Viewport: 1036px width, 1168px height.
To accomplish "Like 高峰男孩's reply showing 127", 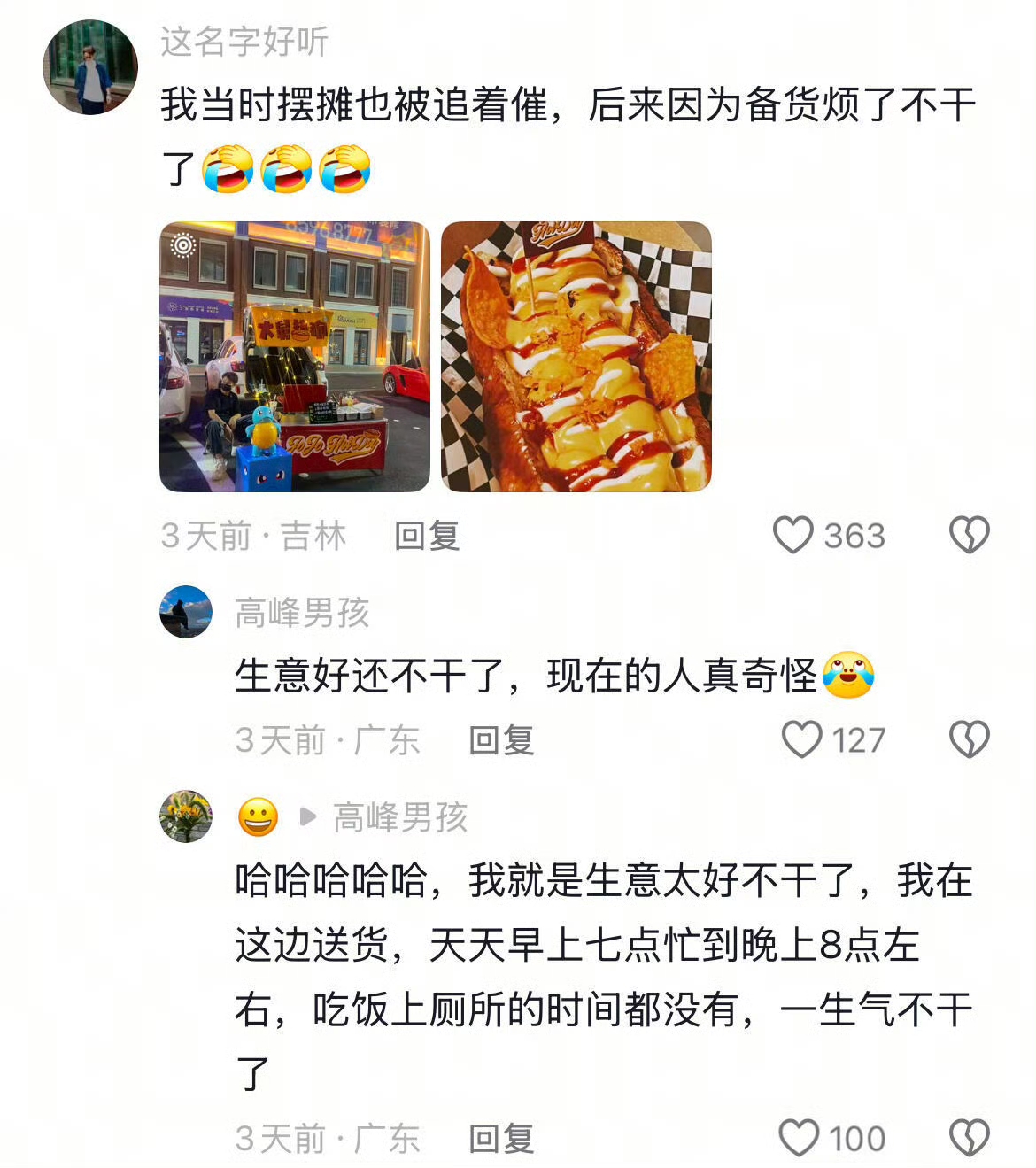I will tap(804, 739).
